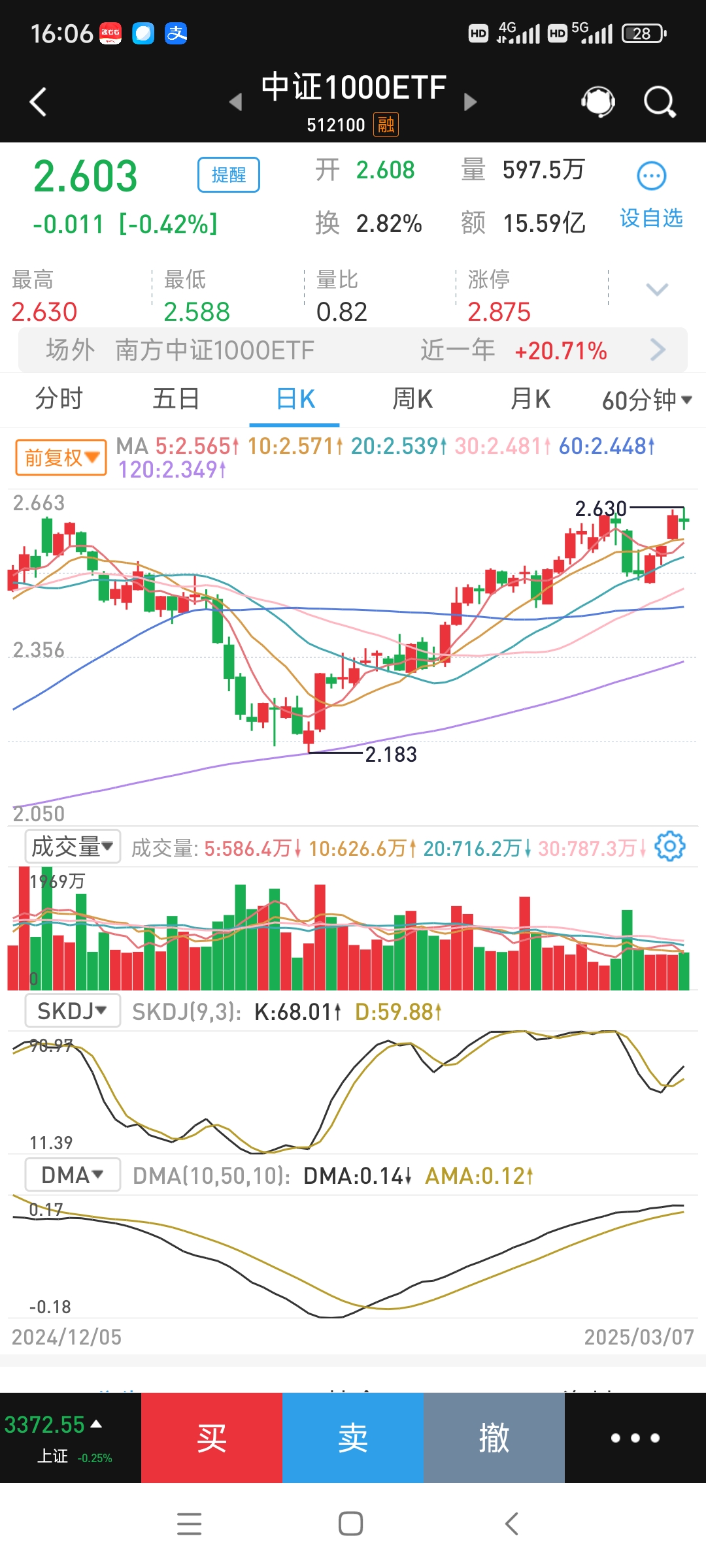This screenshot has width=706, height=1568.
Task: Tap the 融 margin trading badge
Action: pyautogui.click(x=386, y=124)
